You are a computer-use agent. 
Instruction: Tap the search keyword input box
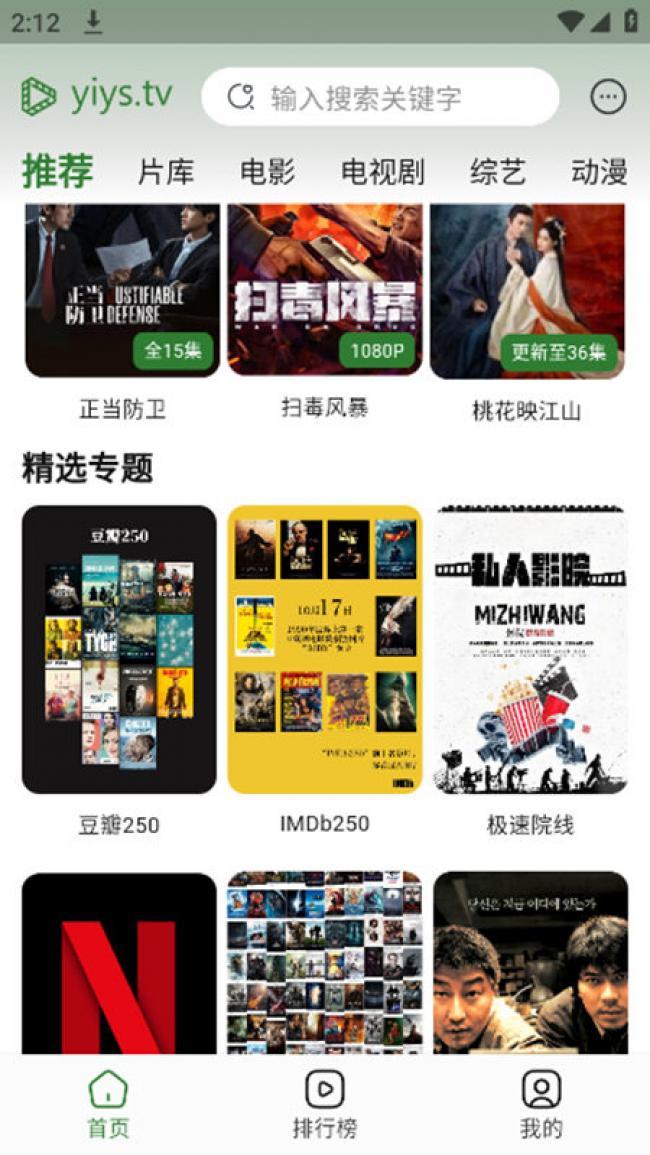[380, 97]
